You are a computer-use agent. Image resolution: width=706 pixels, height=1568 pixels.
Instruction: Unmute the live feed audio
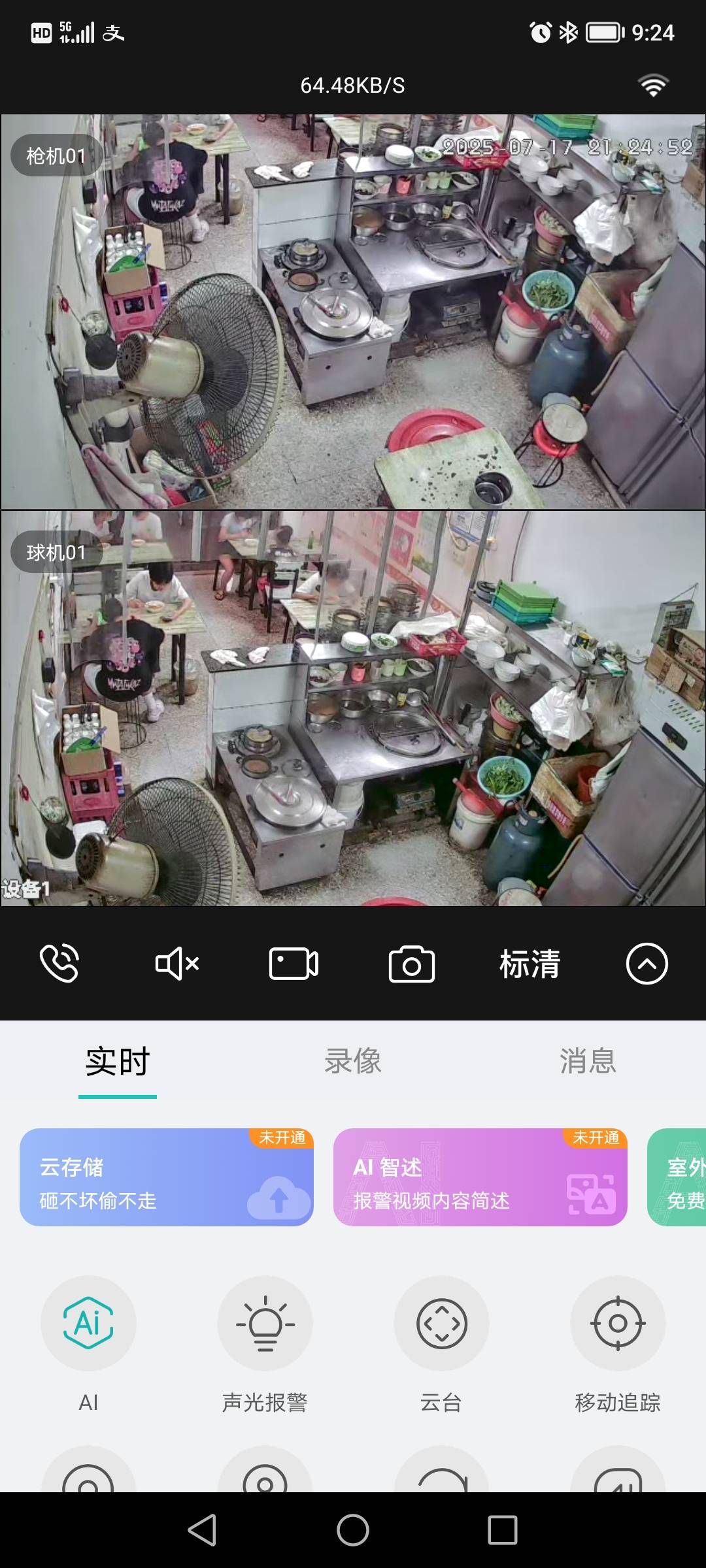click(176, 964)
